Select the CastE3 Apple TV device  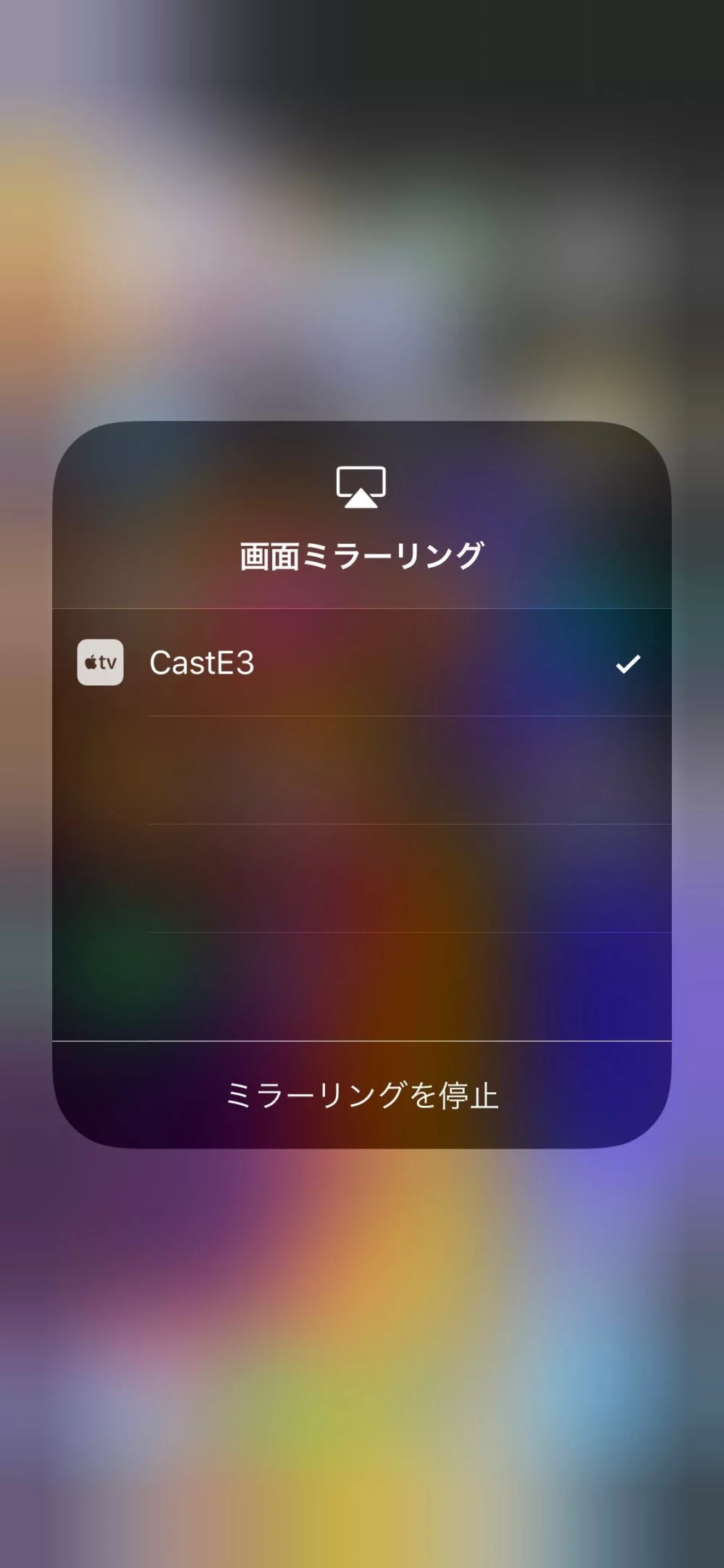pyautogui.click(x=362, y=663)
